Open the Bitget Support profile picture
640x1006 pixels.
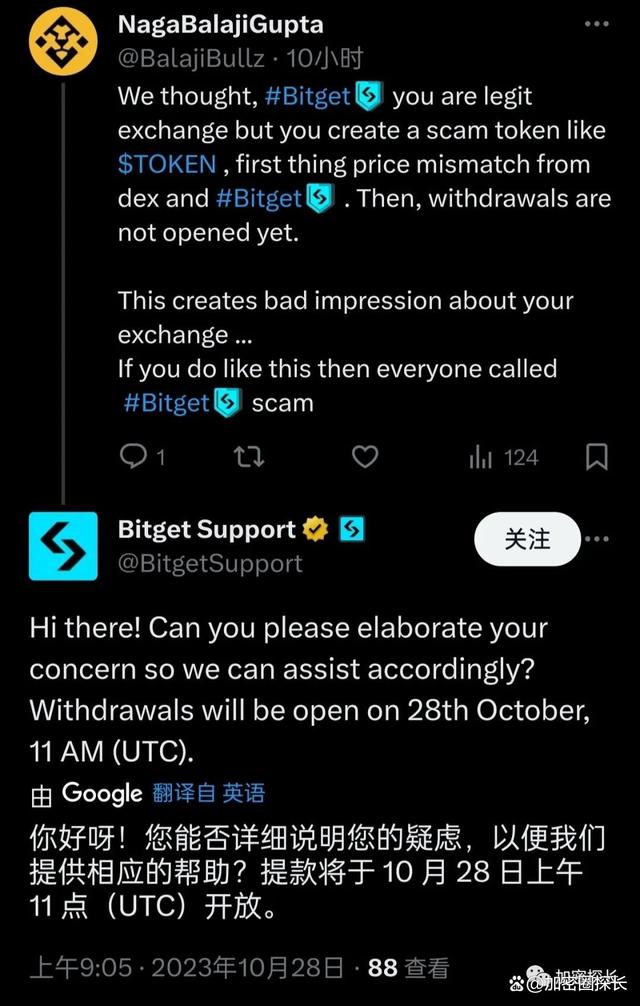(62, 546)
